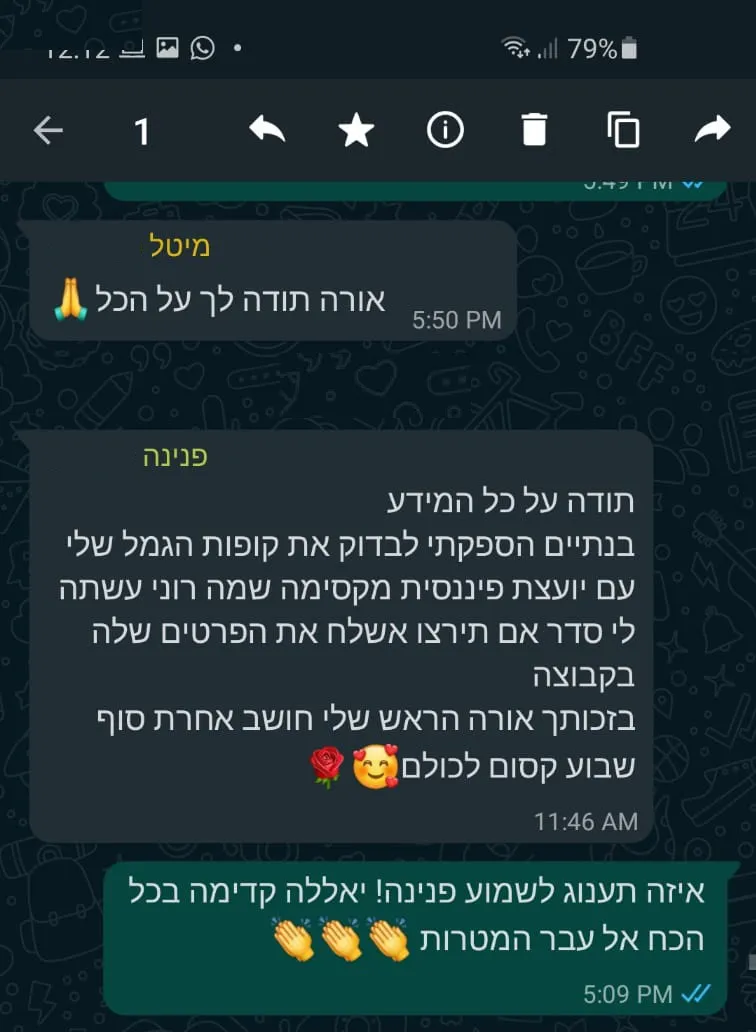
Task: Copy the selected message text
Action: coord(623,130)
